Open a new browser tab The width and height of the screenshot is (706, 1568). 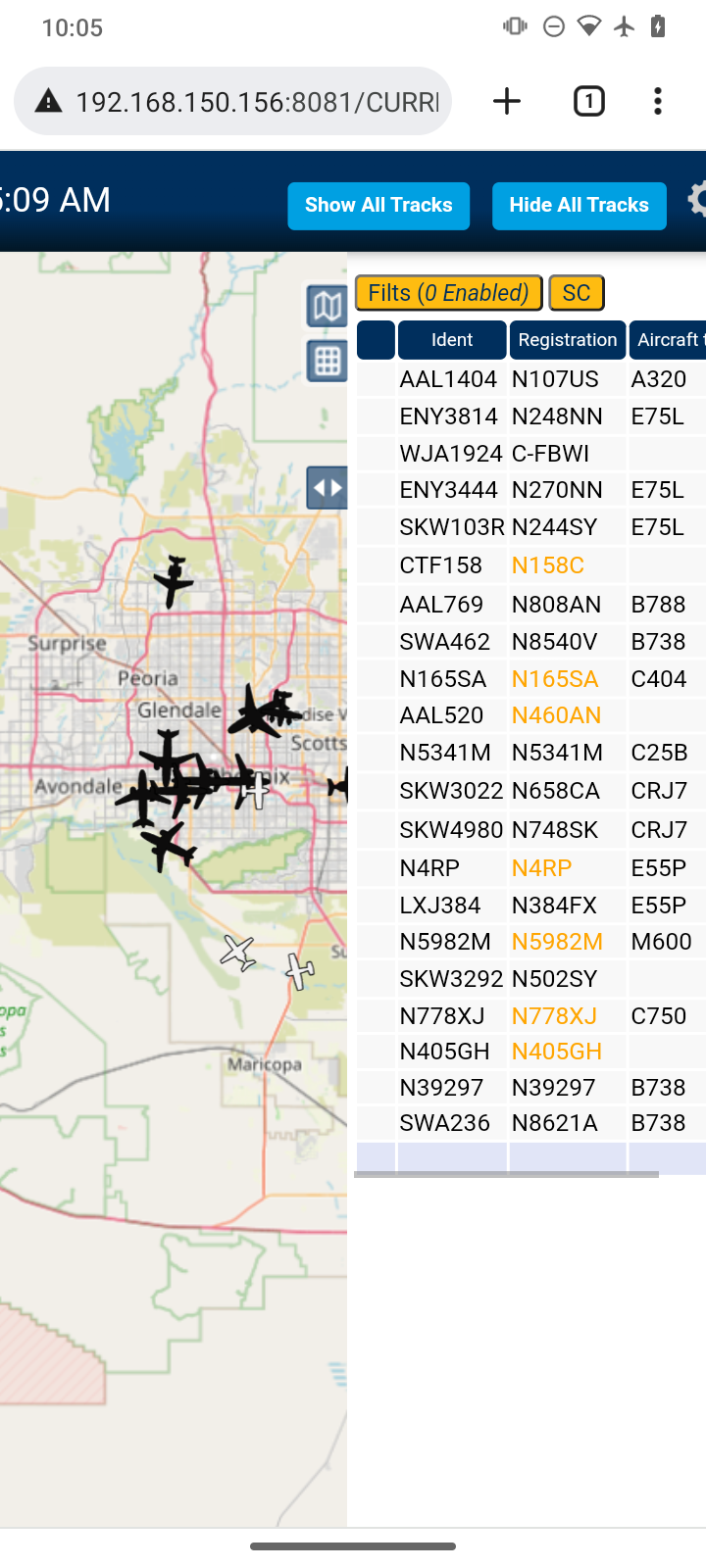[507, 101]
